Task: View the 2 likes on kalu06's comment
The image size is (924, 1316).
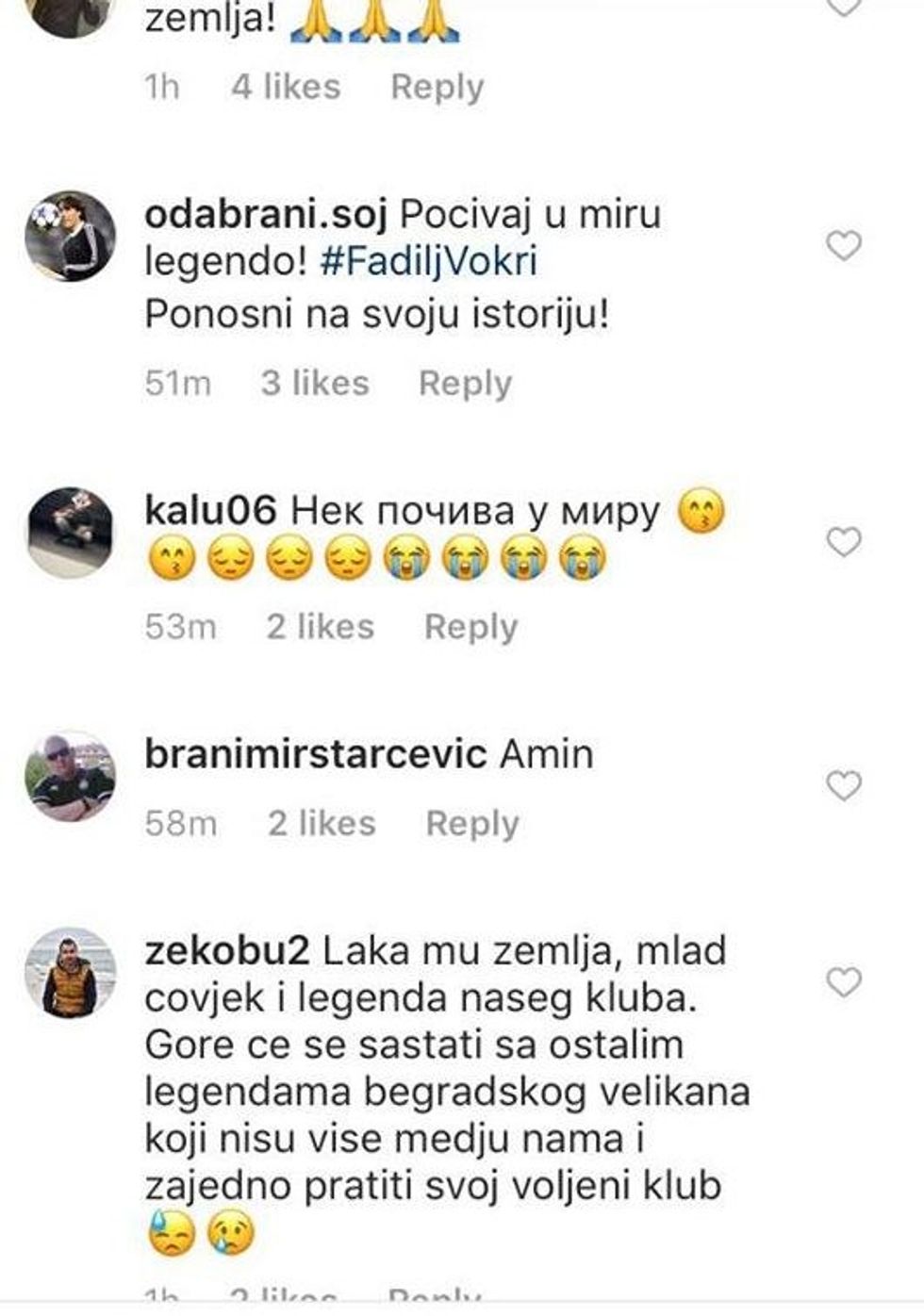Action: (320, 627)
